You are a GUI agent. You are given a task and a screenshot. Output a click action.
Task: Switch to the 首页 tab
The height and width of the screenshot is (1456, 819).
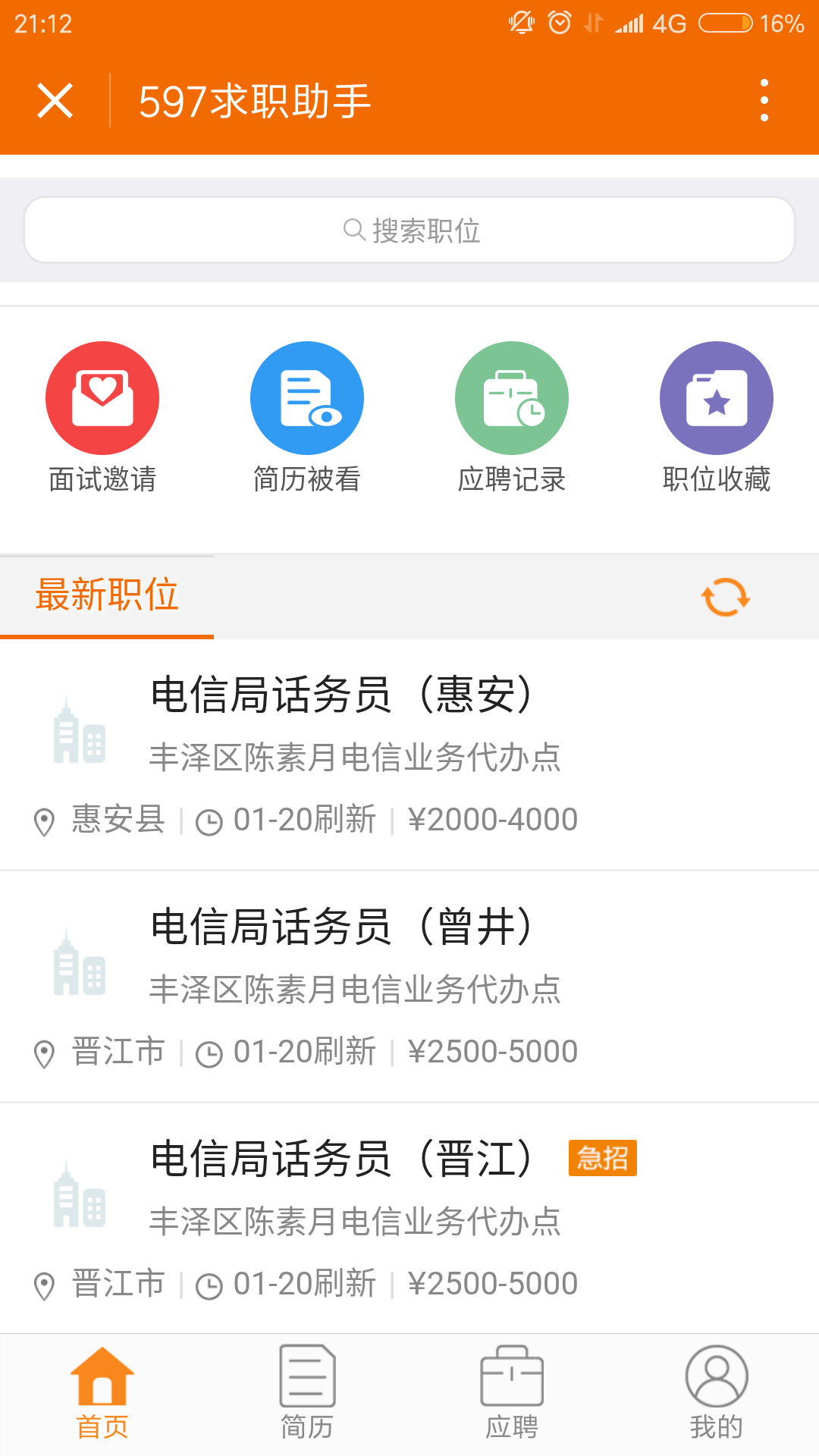(102, 1394)
